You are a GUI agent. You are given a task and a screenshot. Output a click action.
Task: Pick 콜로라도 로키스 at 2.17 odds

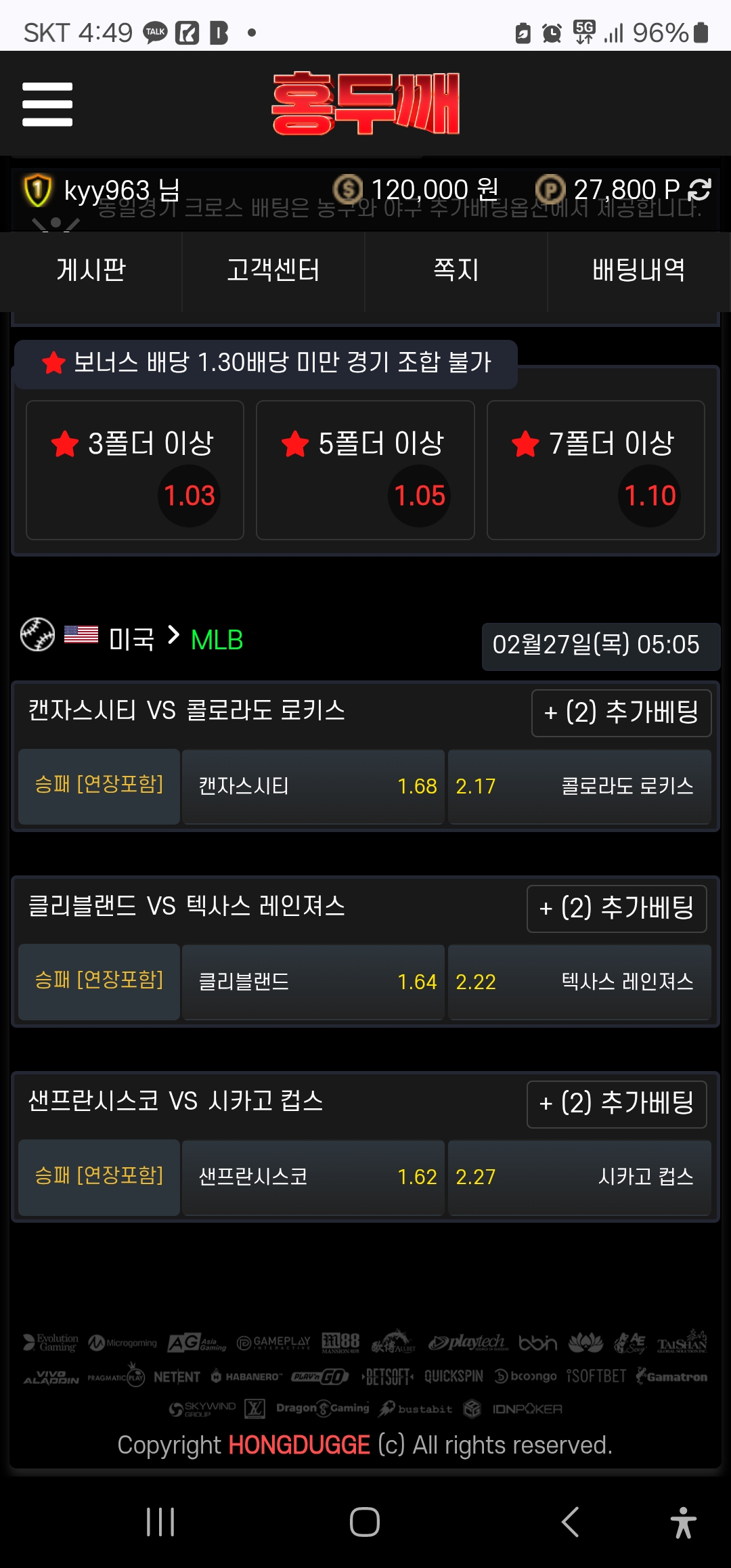(x=579, y=786)
